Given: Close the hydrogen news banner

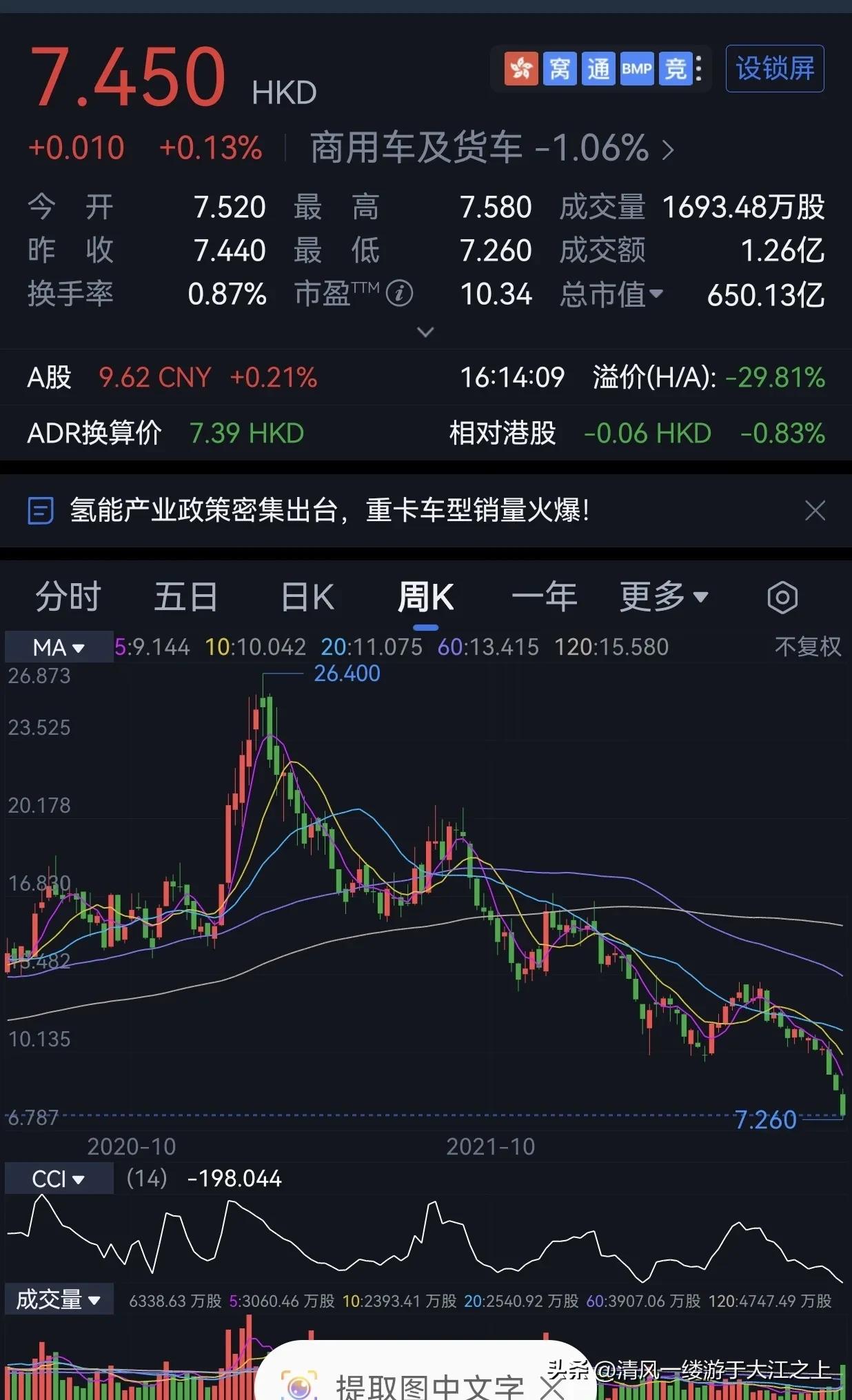Looking at the screenshot, I should coord(815,511).
